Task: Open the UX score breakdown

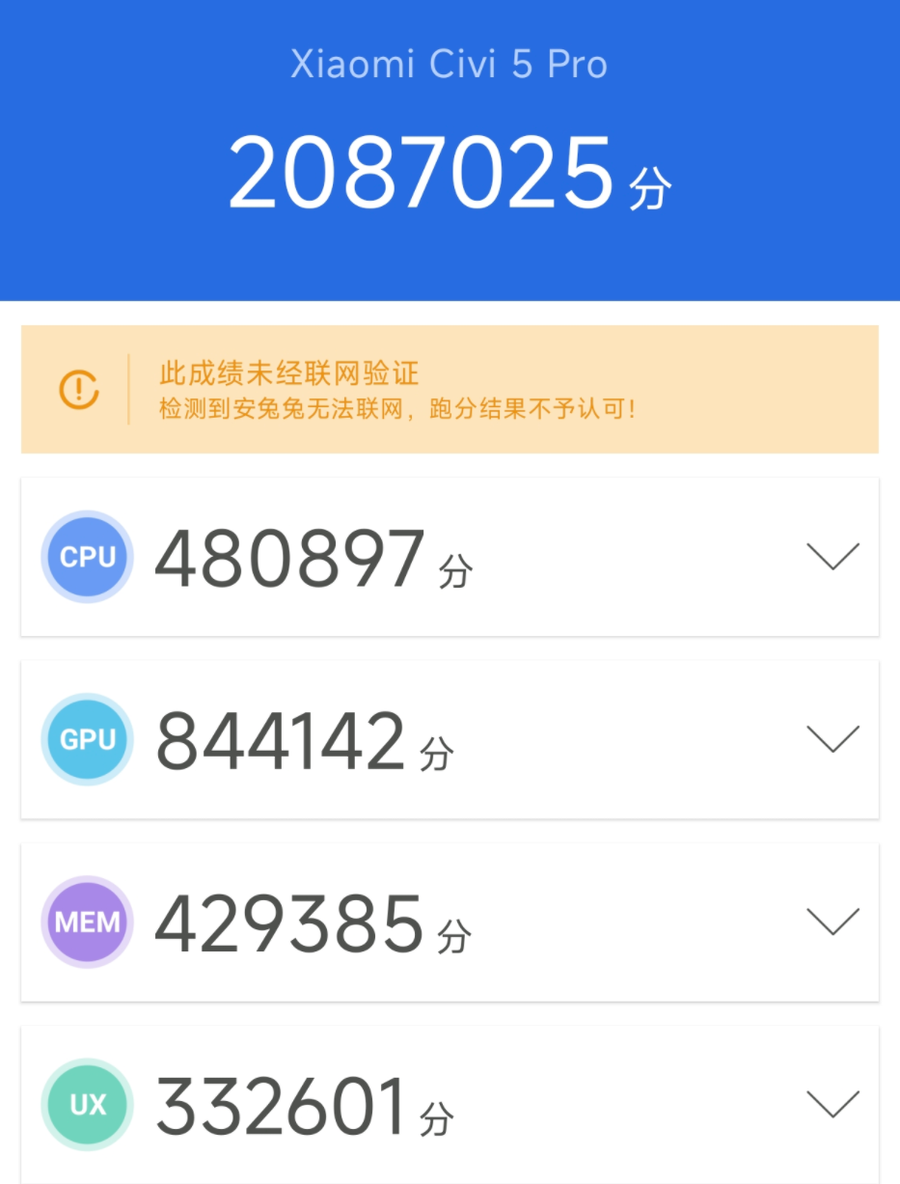Action: (832, 1104)
